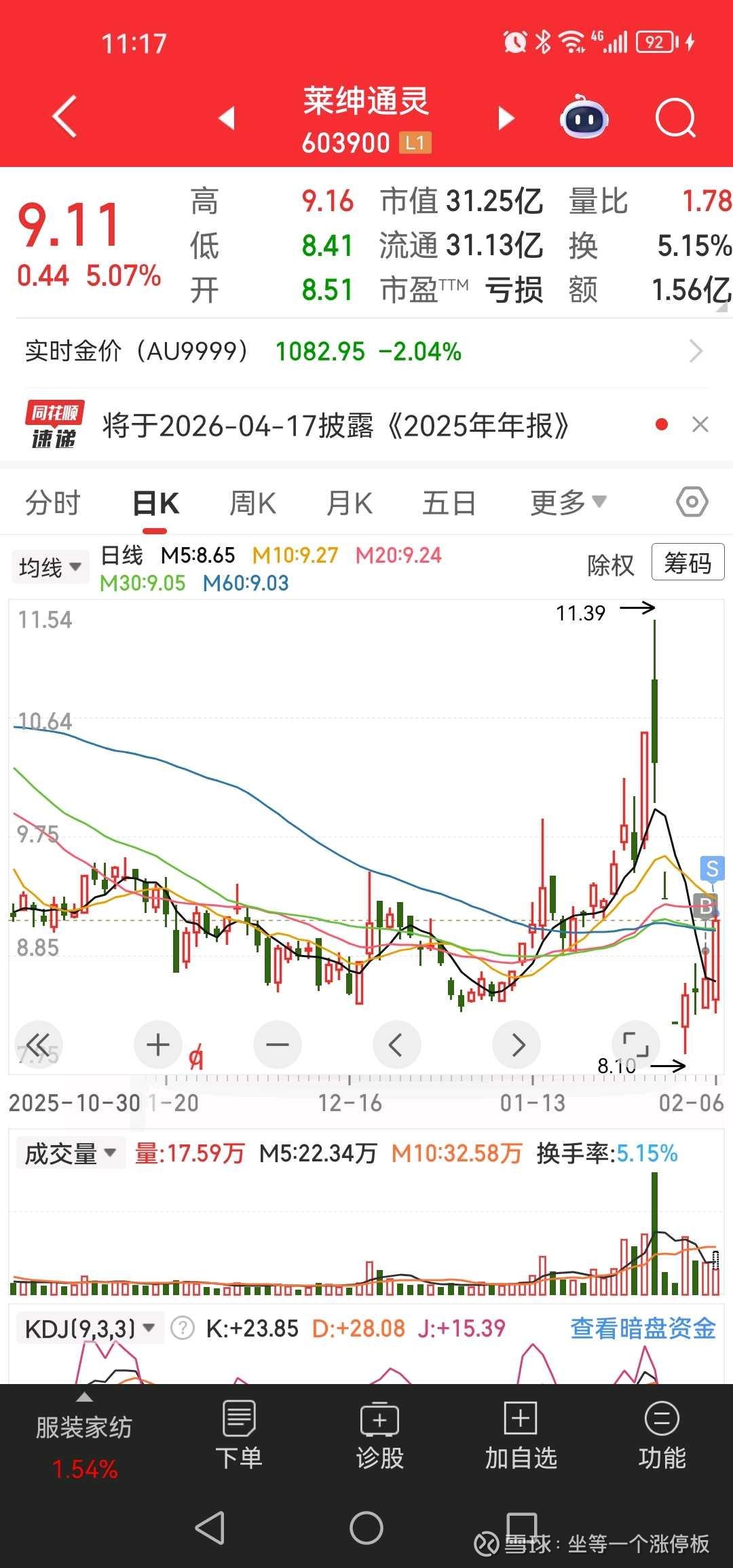Tap the 筹码 button
Viewport: 733px width, 1568px height.
(687, 563)
